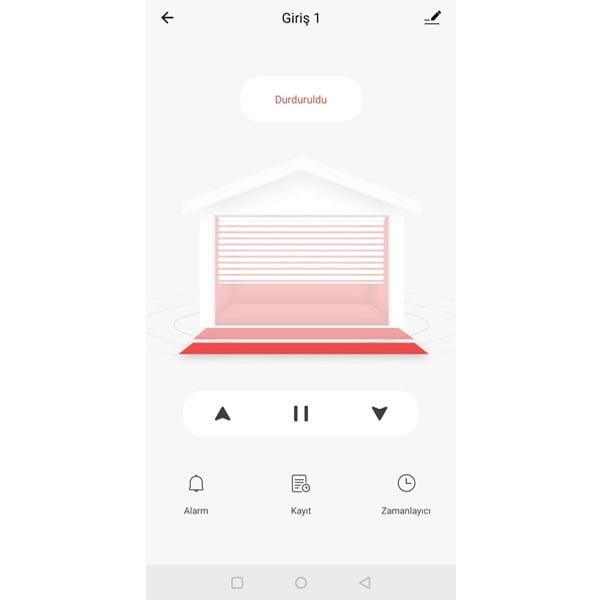Lower the garage door with down arrow
Screen dimensions: 600x600
point(379,413)
